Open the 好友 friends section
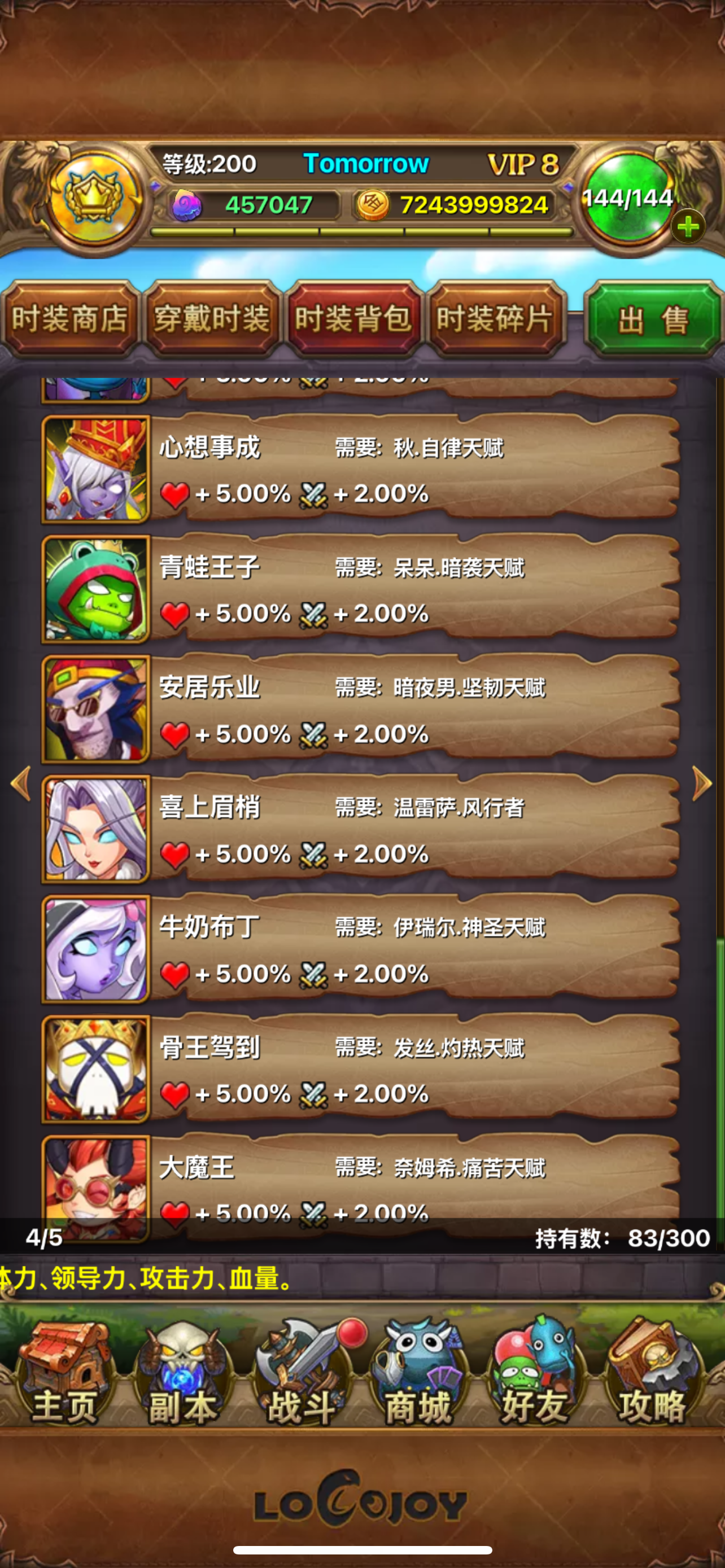725x1568 pixels. tap(536, 1372)
